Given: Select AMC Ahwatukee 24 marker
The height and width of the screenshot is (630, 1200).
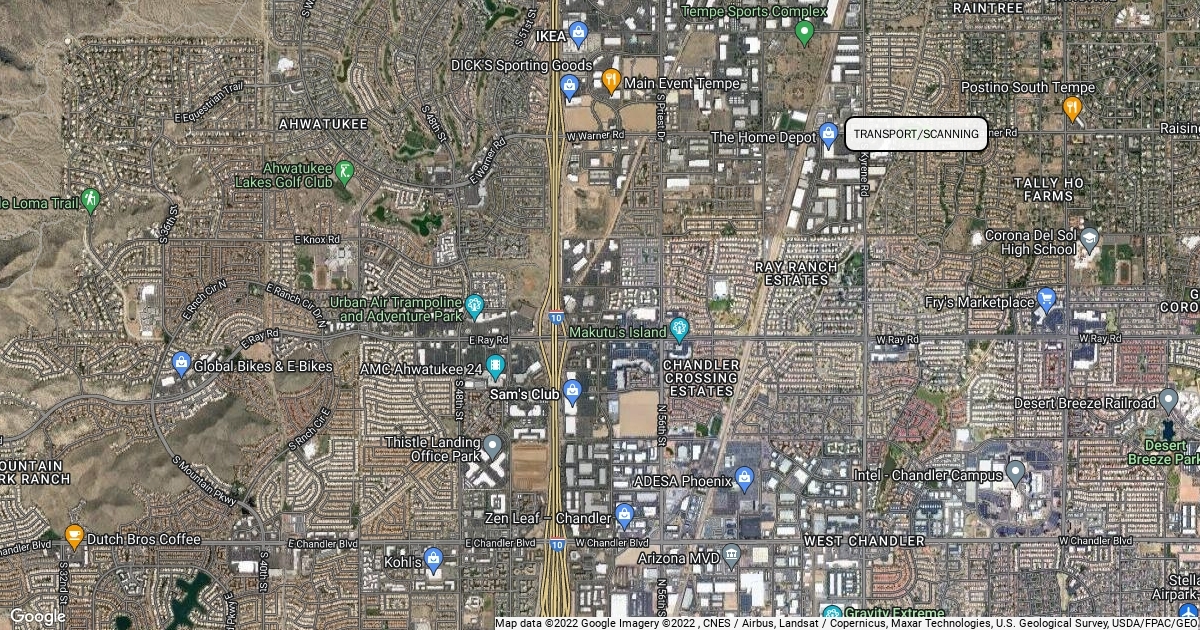Looking at the screenshot, I should coord(494,365).
